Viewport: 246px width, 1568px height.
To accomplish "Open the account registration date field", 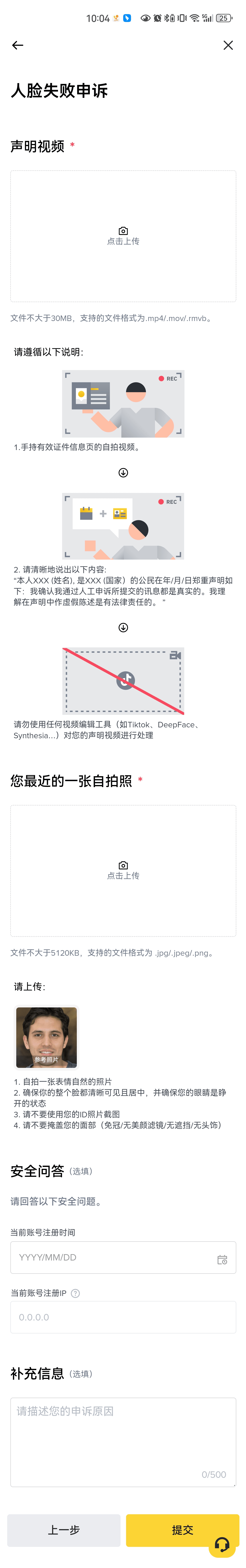I will click(x=123, y=1258).
